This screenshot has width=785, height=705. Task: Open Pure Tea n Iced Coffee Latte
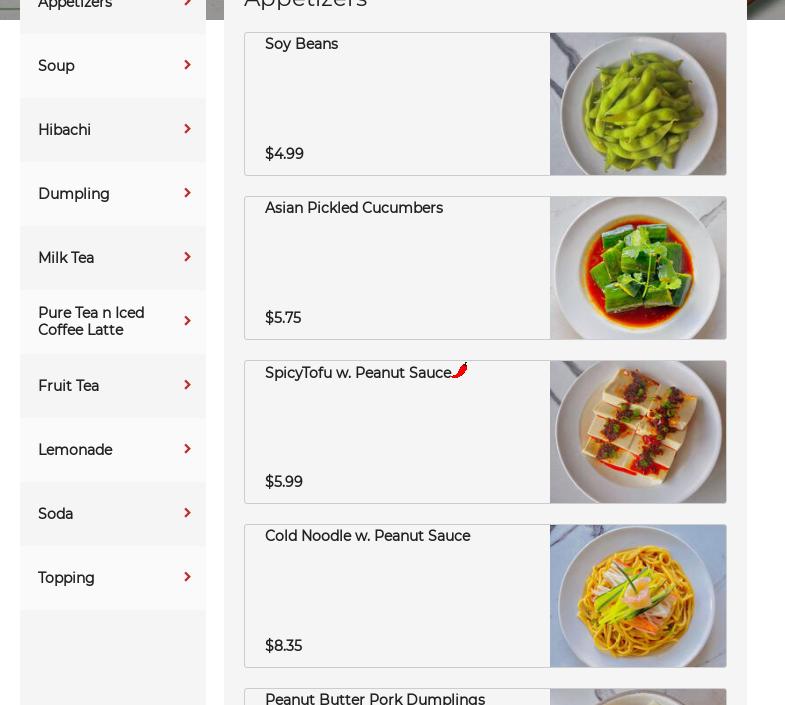coord(112,322)
